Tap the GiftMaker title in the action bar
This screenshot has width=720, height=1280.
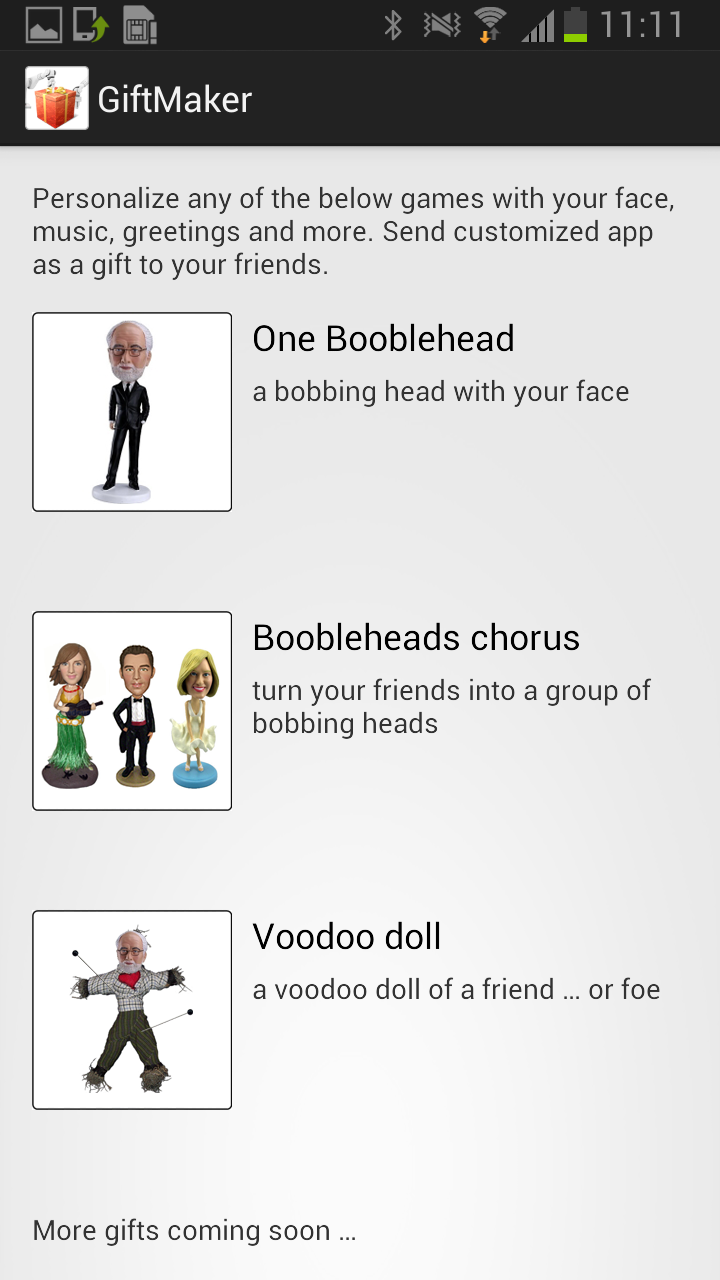coord(174,98)
